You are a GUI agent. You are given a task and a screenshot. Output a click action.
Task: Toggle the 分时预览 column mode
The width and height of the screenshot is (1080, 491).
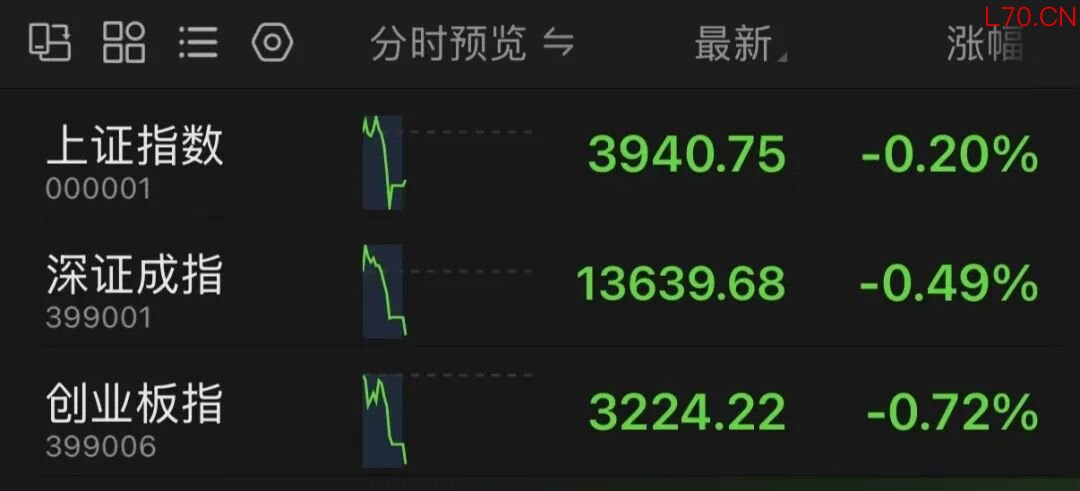pos(472,44)
